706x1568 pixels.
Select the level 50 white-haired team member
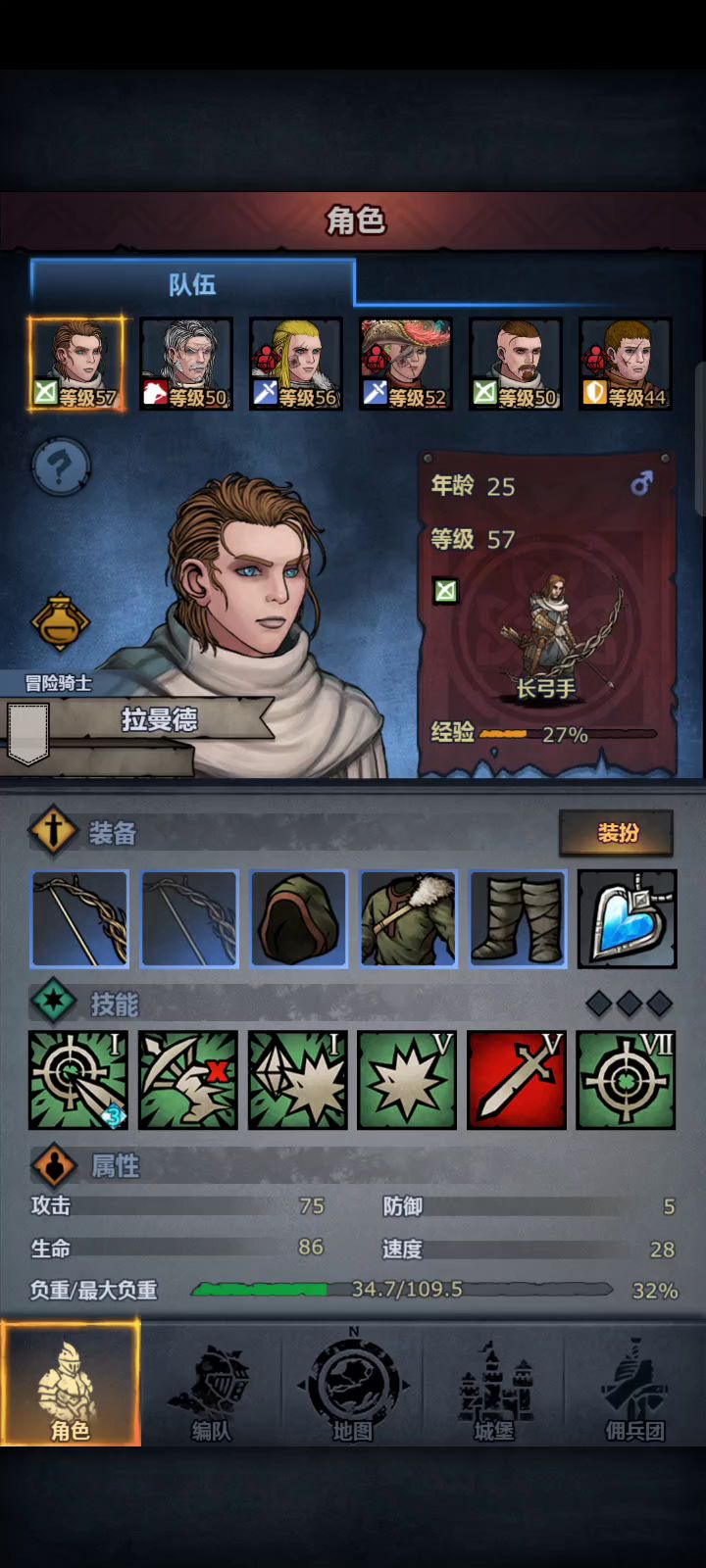tap(186, 364)
